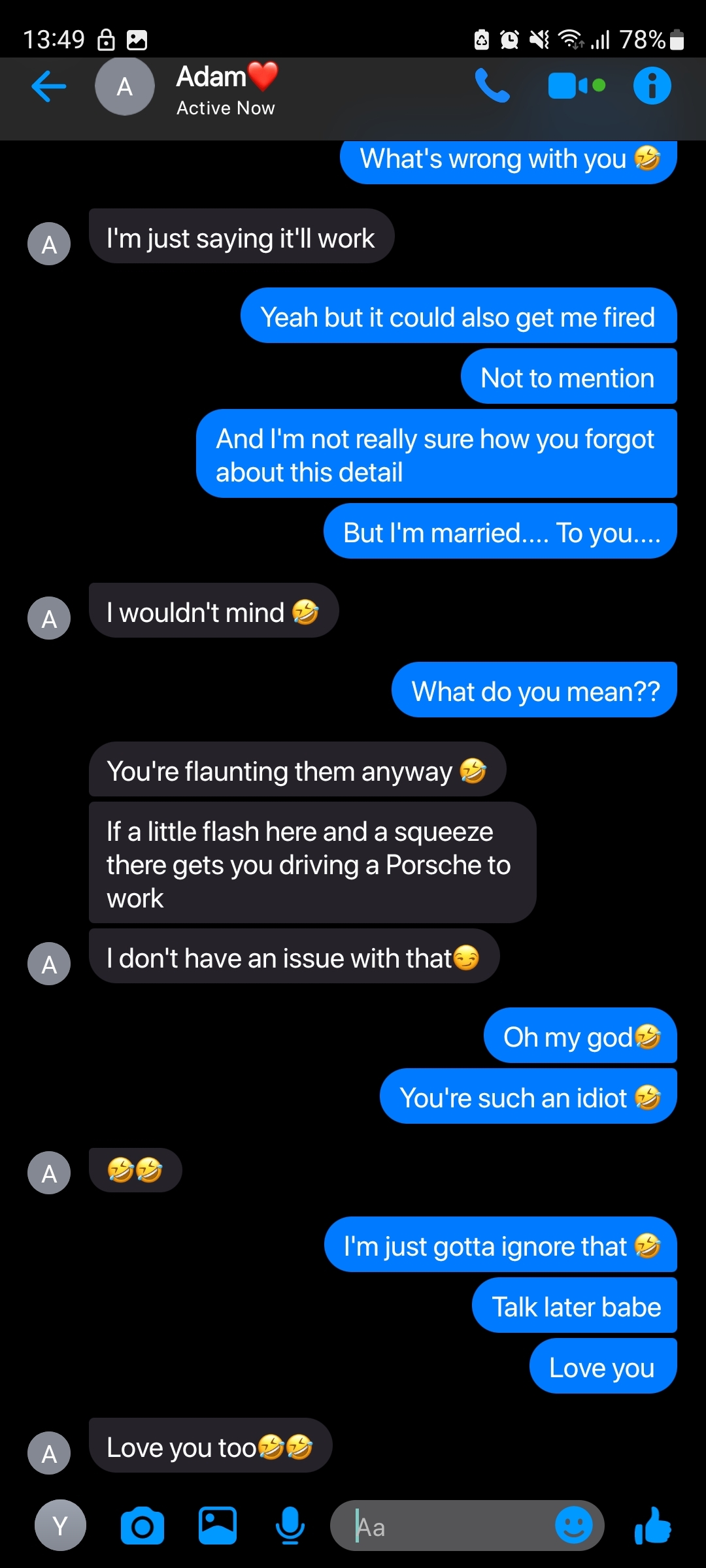The image size is (706, 1568).
Task: Start a voice call with Adam
Action: click(492, 86)
